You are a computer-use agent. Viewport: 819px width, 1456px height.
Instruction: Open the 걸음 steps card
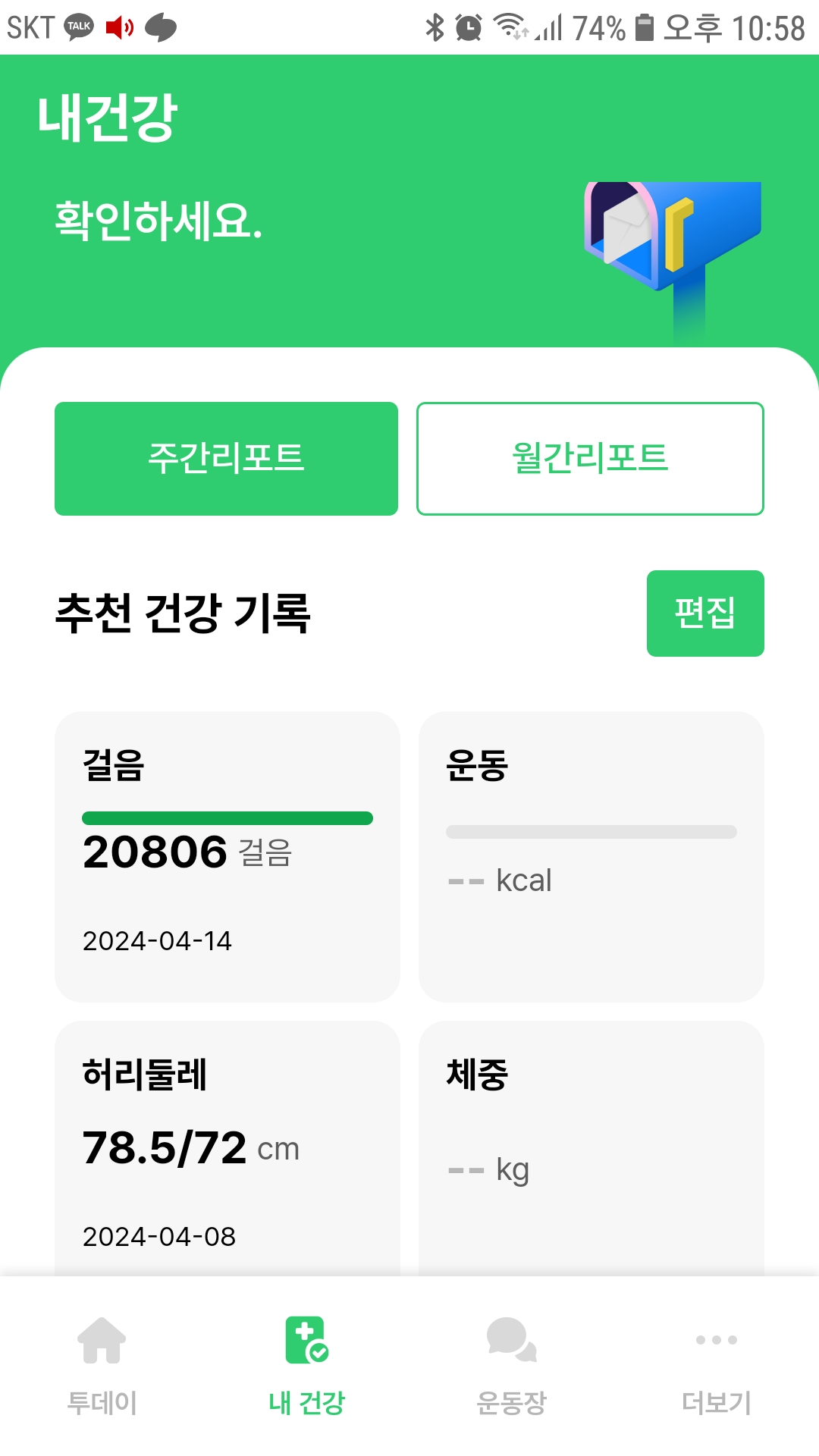(227, 856)
